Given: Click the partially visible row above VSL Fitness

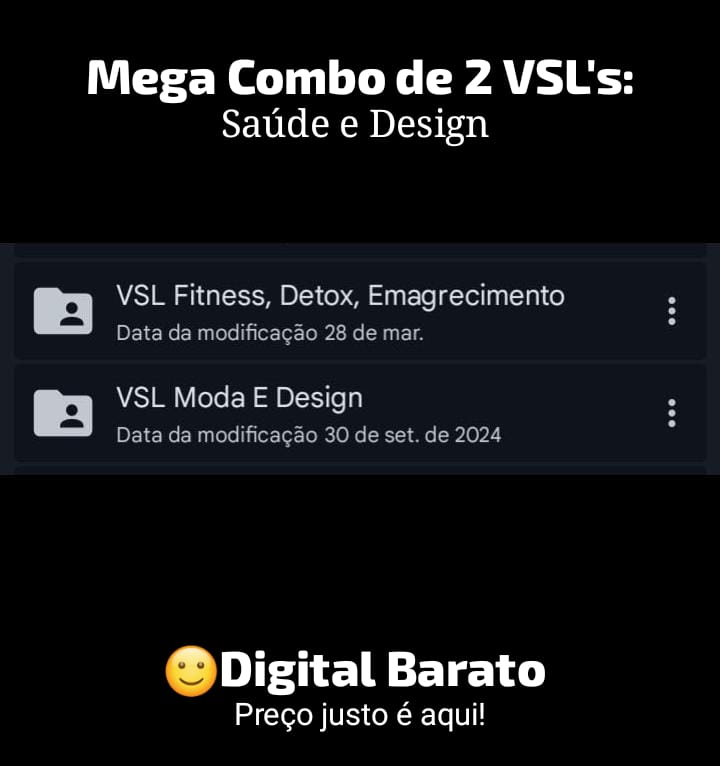Looking at the screenshot, I should coord(360,245).
